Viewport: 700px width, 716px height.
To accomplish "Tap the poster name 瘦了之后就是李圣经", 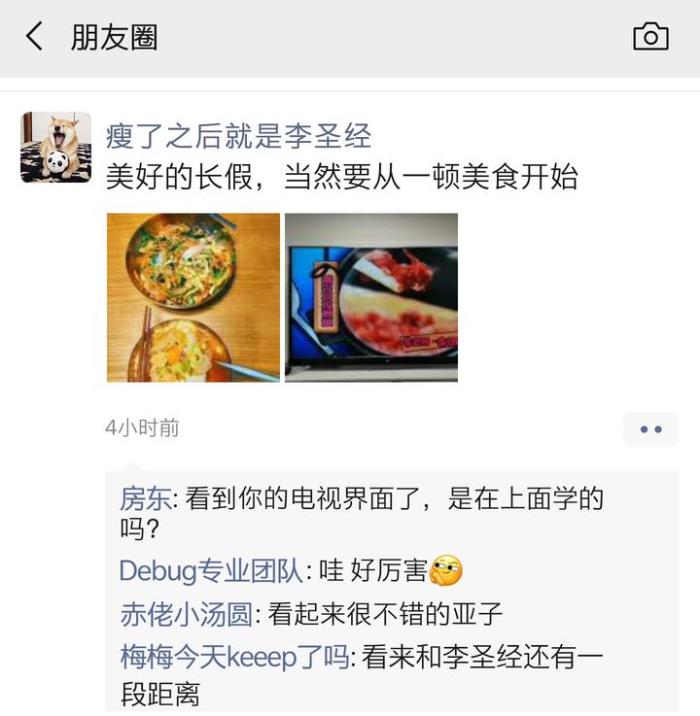I will point(238,135).
